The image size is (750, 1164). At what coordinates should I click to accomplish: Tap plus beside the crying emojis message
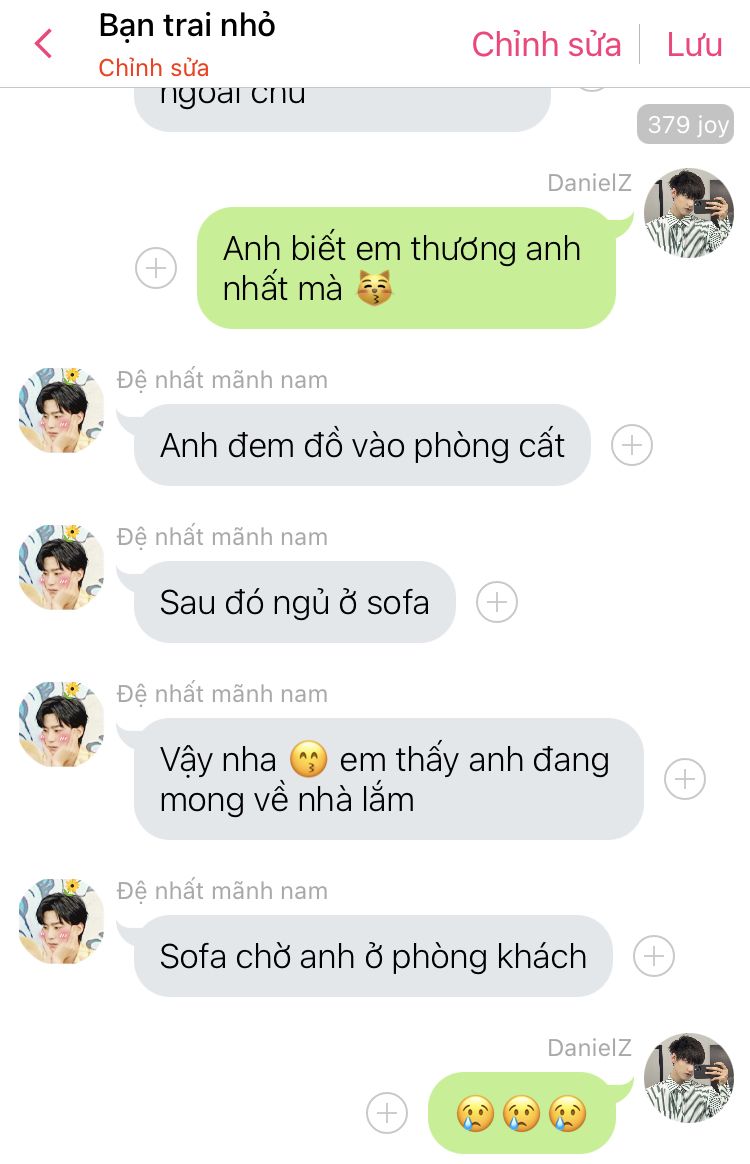pyautogui.click(x=387, y=1113)
